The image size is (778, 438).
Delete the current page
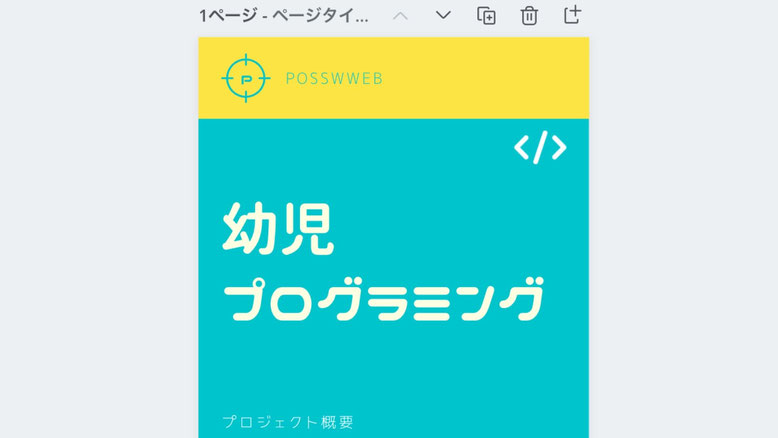529,15
